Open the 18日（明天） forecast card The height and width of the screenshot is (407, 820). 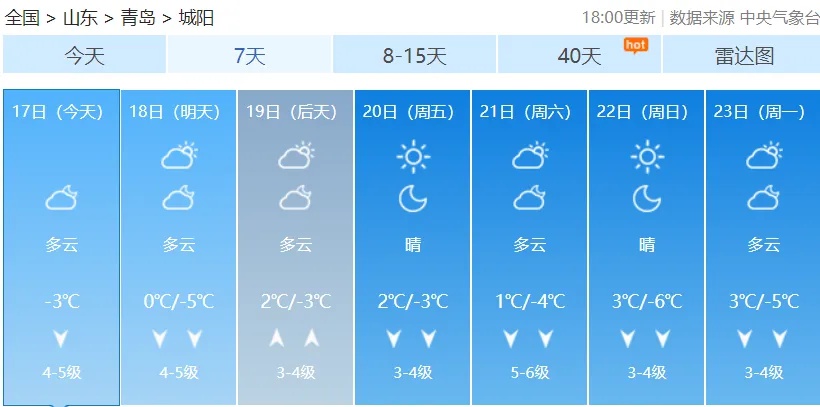point(178,245)
